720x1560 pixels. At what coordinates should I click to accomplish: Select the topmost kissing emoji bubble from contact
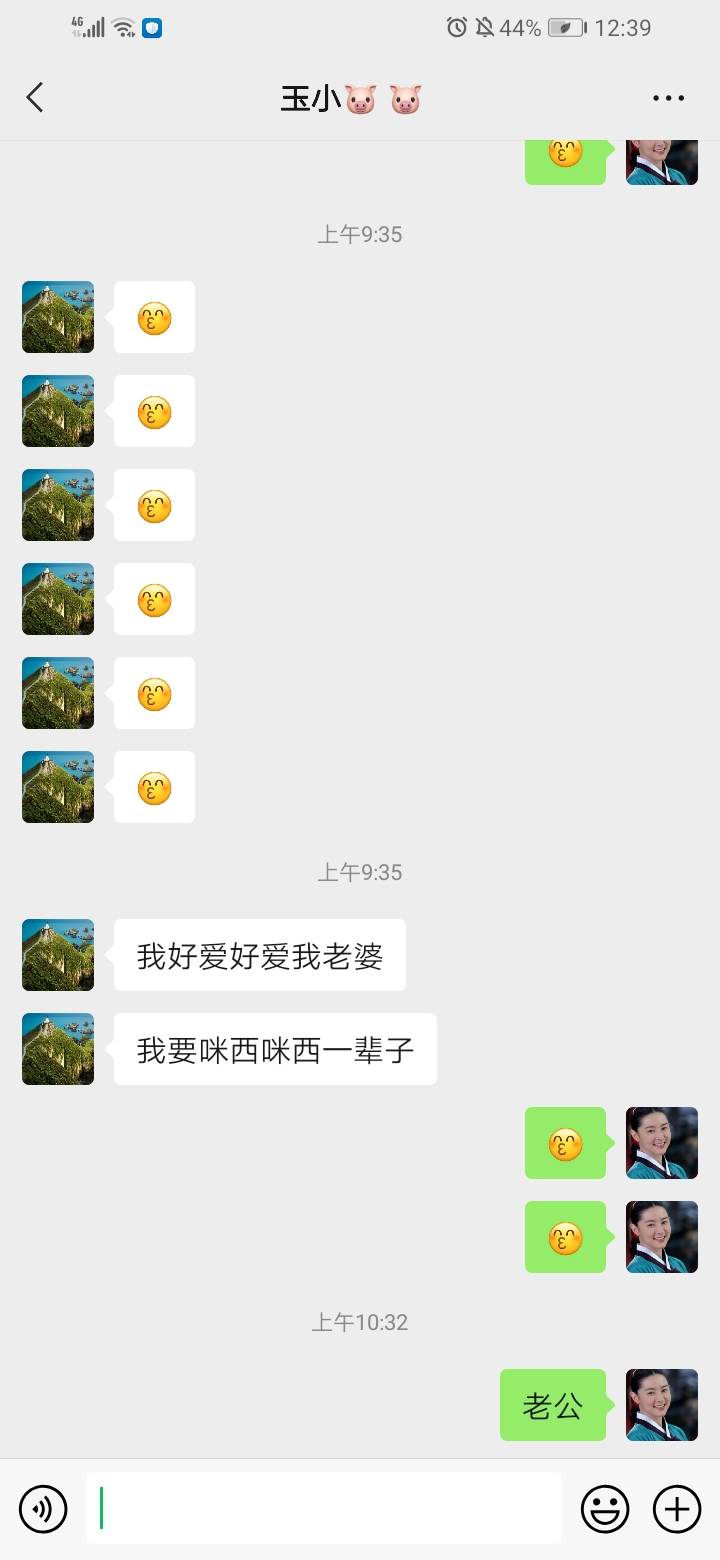click(x=152, y=317)
